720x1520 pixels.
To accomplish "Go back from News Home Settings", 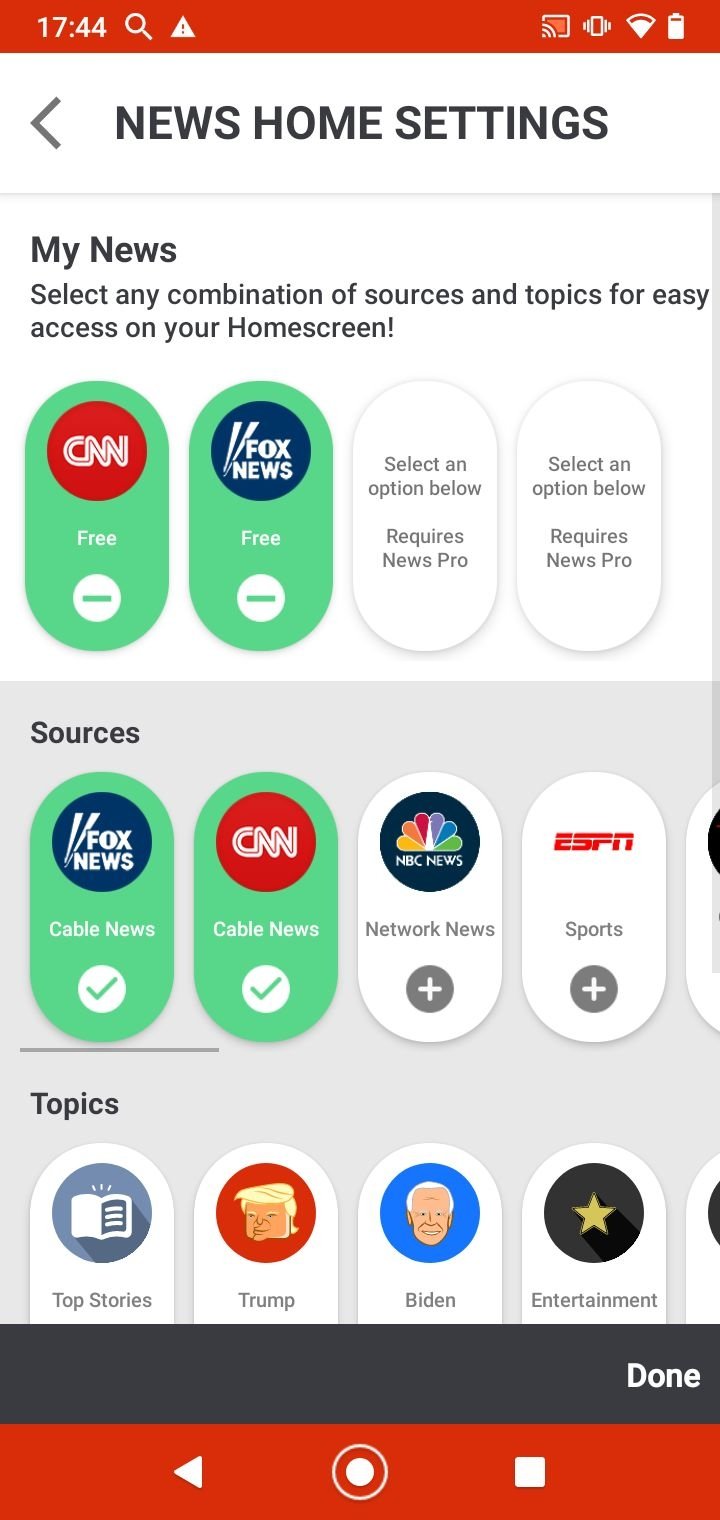I will 46,123.
